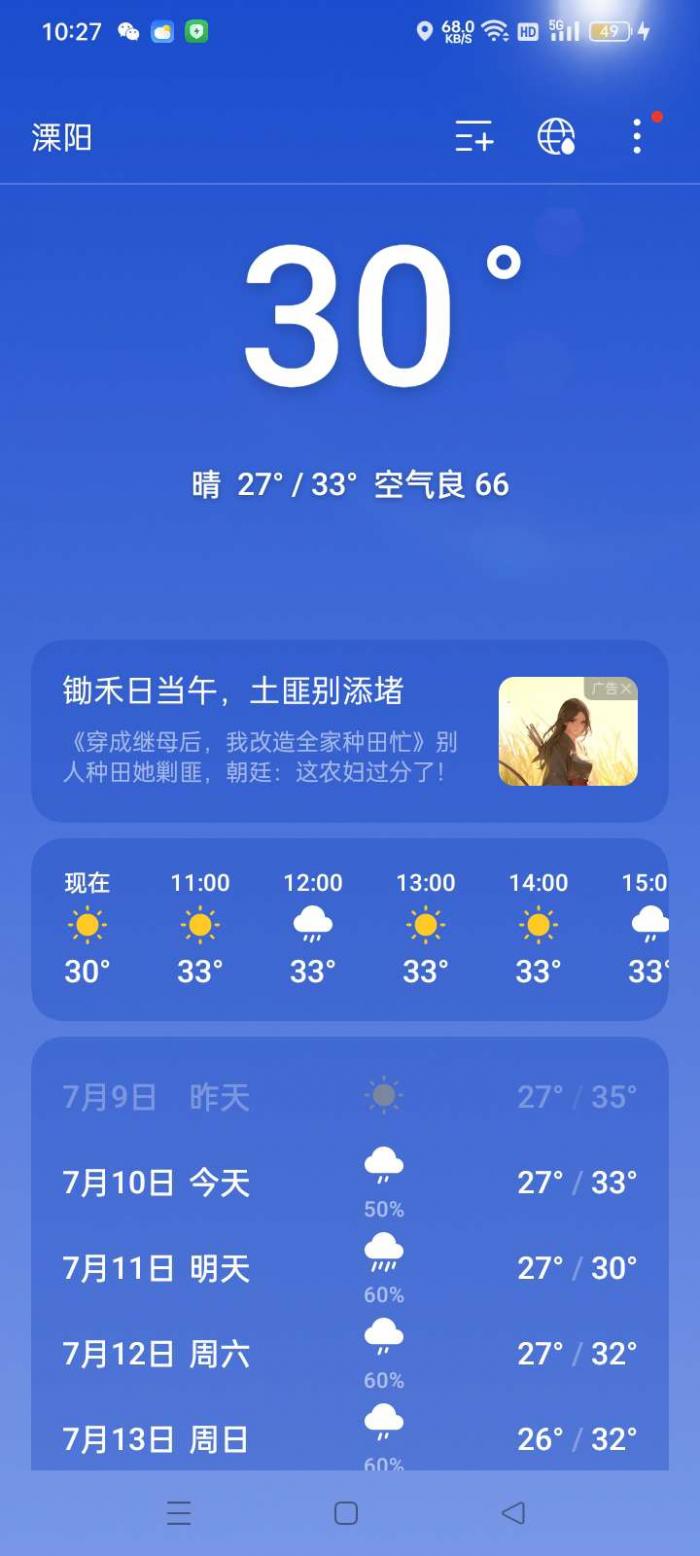
Task: Open the city list management icon
Action: tap(474, 136)
